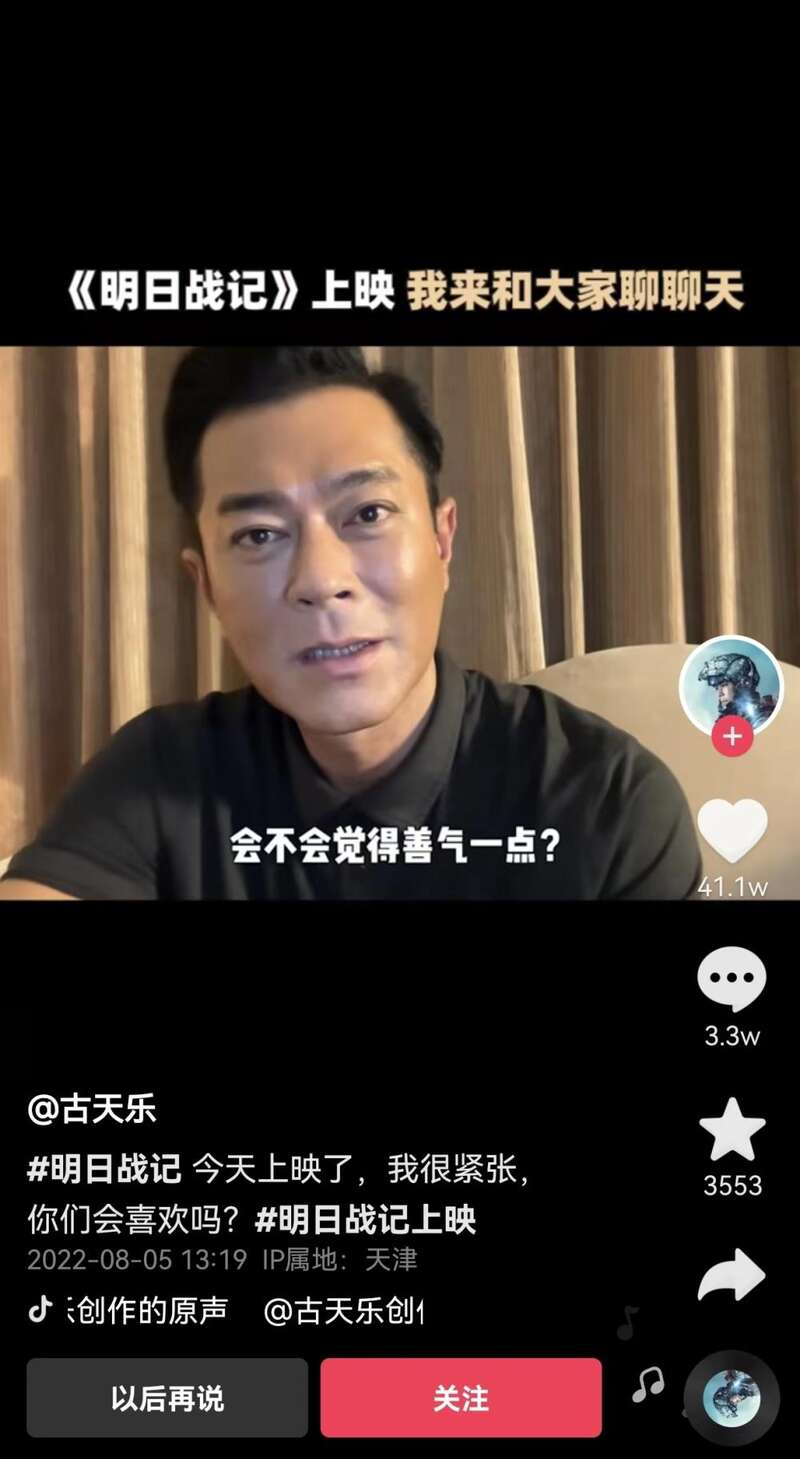Open the comments section

pos(732,979)
